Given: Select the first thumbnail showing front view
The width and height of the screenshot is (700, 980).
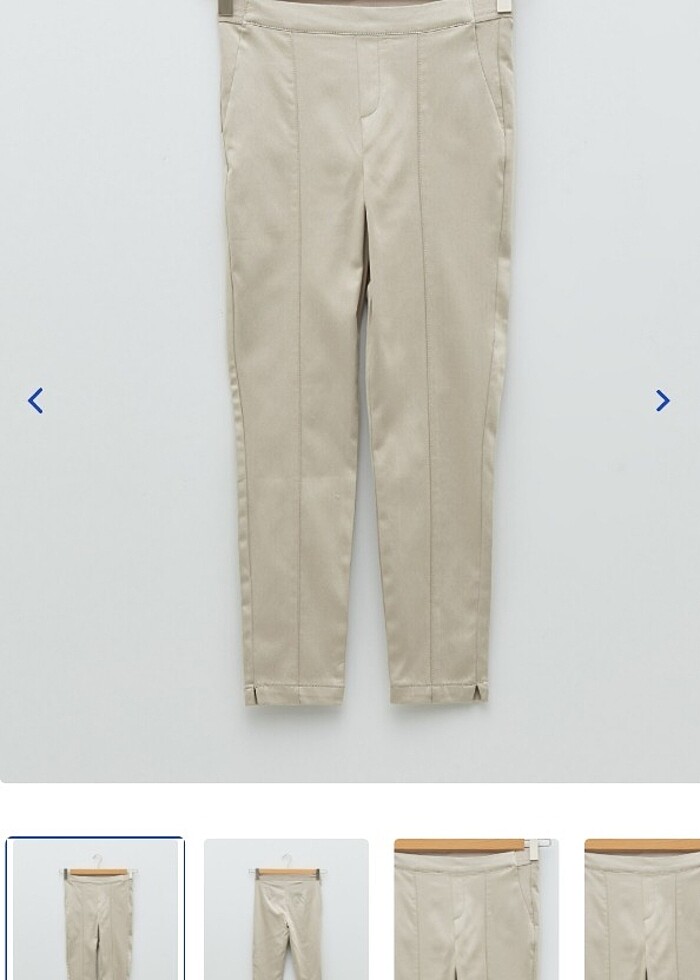Looking at the screenshot, I should click(x=95, y=910).
